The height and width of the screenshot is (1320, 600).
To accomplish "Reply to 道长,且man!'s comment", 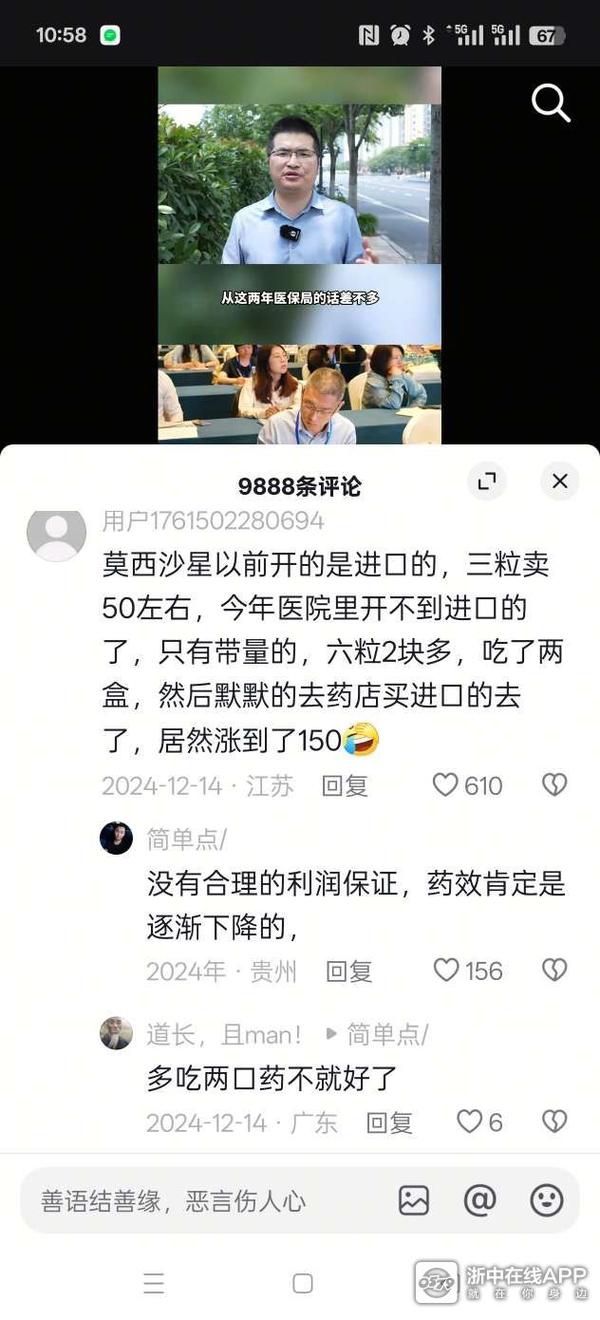I will pyautogui.click(x=389, y=1123).
